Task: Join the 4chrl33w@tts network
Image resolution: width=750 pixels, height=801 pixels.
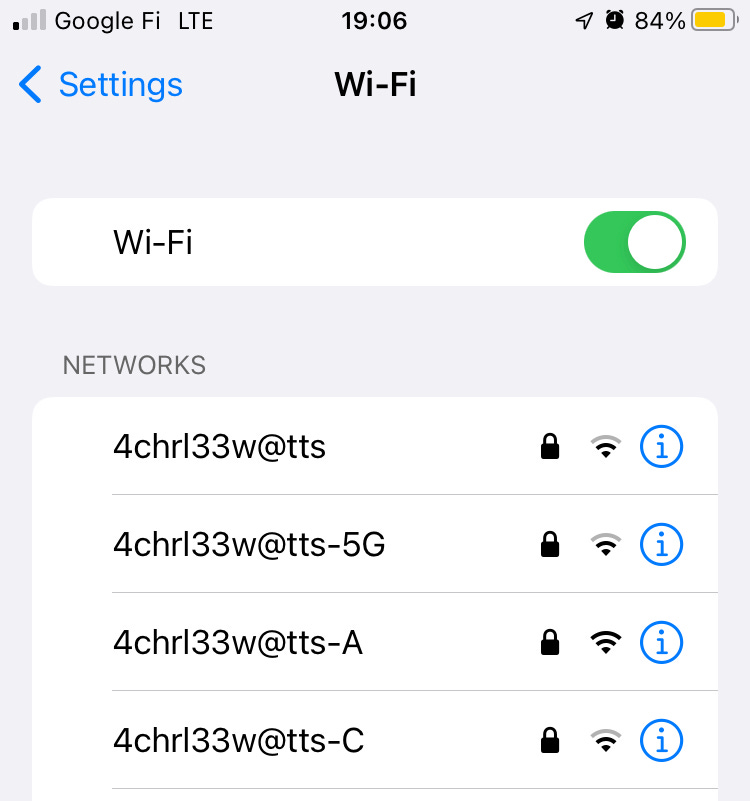Action: pyautogui.click(x=220, y=447)
